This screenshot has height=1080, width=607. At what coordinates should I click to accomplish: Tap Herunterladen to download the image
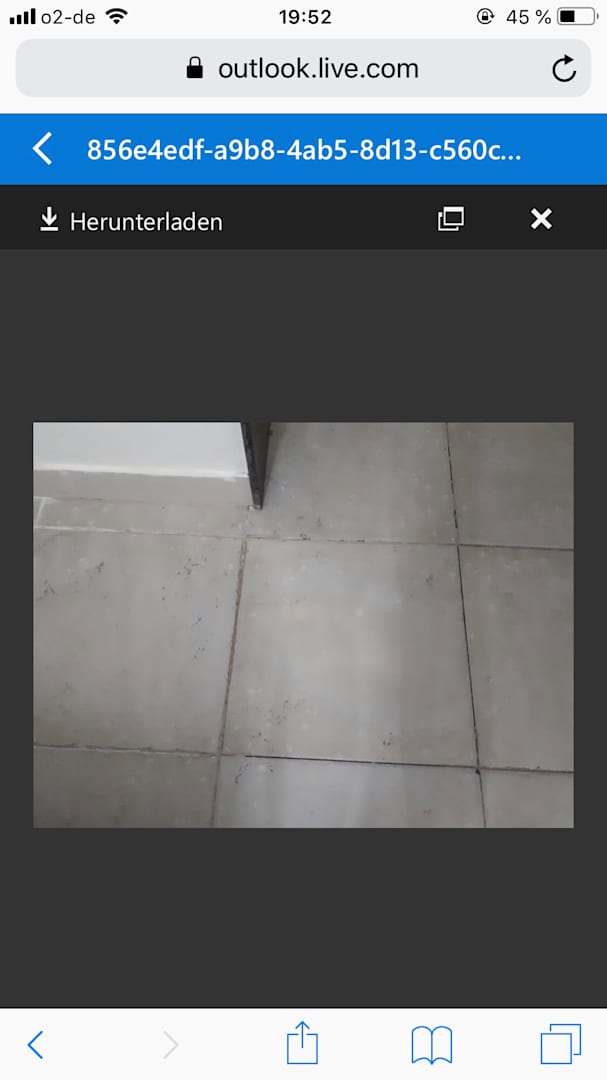[130, 221]
